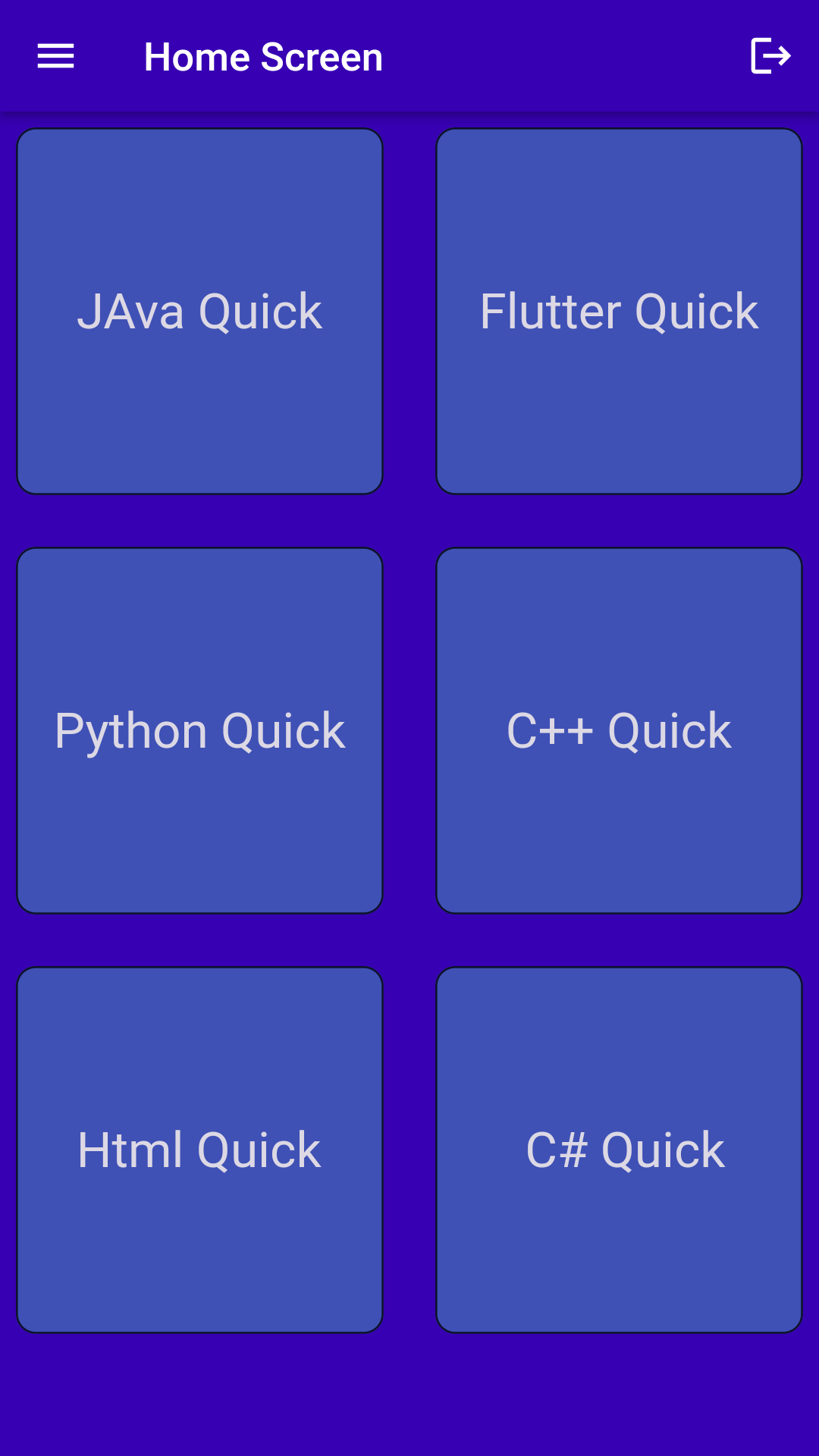
Task: Open the C# Quick section
Action: pyautogui.click(x=619, y=1148)
